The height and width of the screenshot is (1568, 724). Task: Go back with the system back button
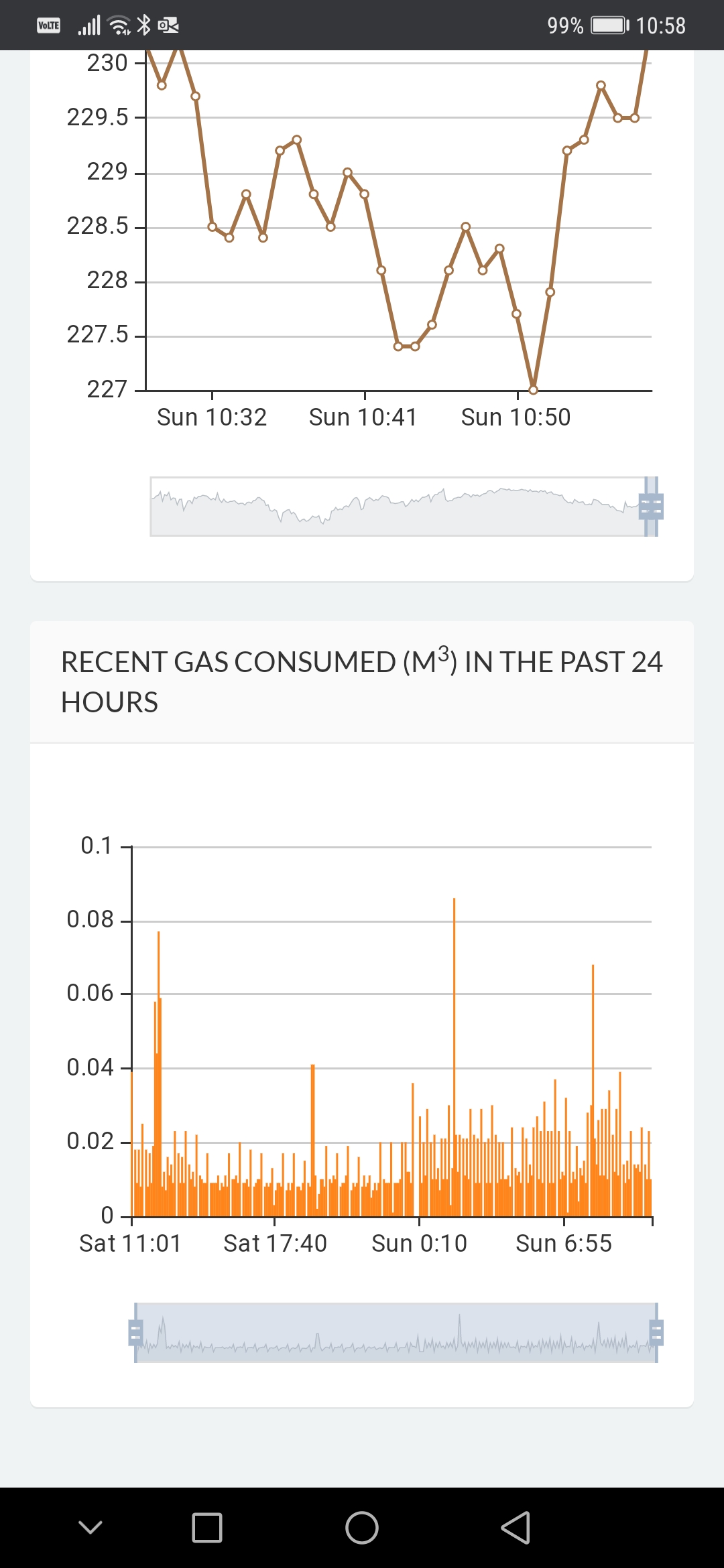tap(516, 1528)
